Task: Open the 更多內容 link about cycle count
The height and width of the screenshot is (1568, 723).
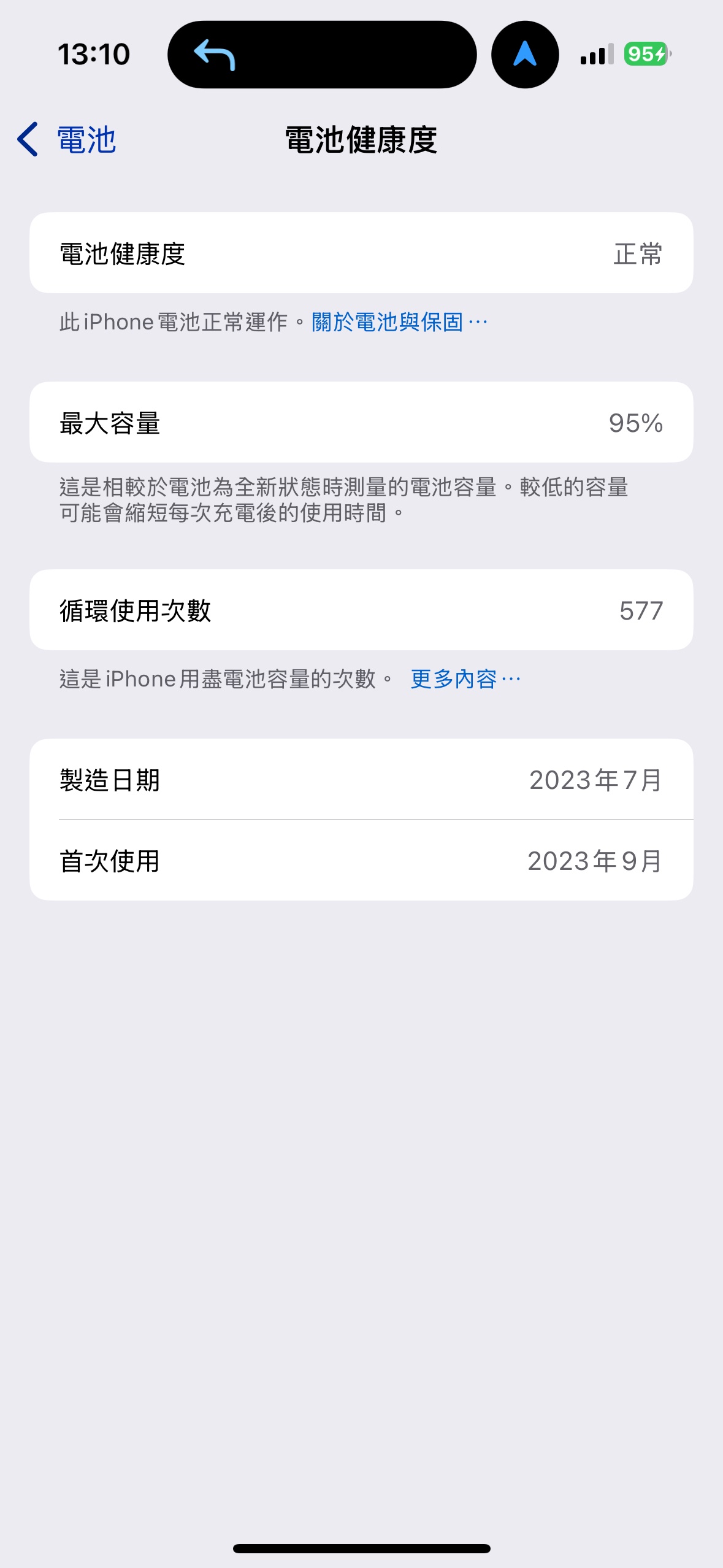Action: click(465, 679)
